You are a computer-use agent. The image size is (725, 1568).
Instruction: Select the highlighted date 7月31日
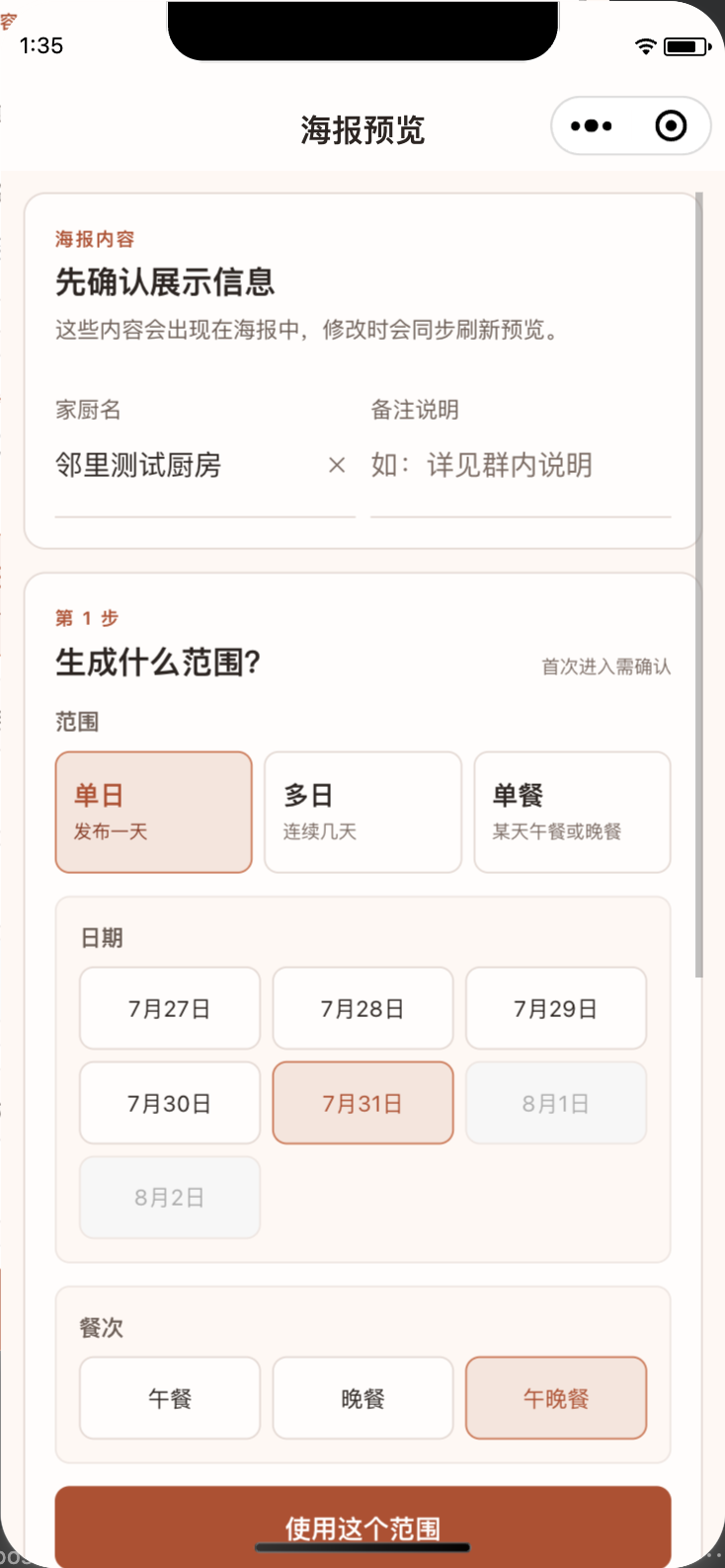(362, 1103)
